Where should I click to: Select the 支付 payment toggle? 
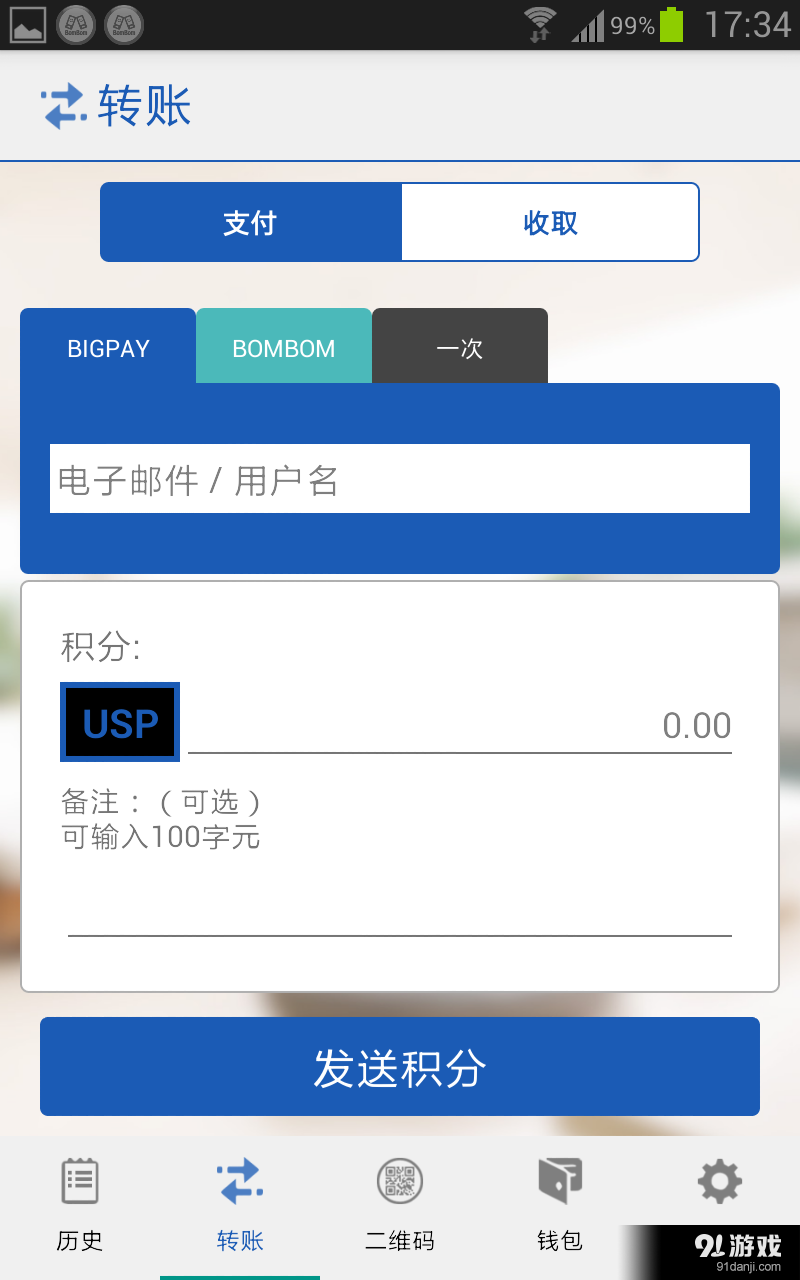[x=250, y=222]
